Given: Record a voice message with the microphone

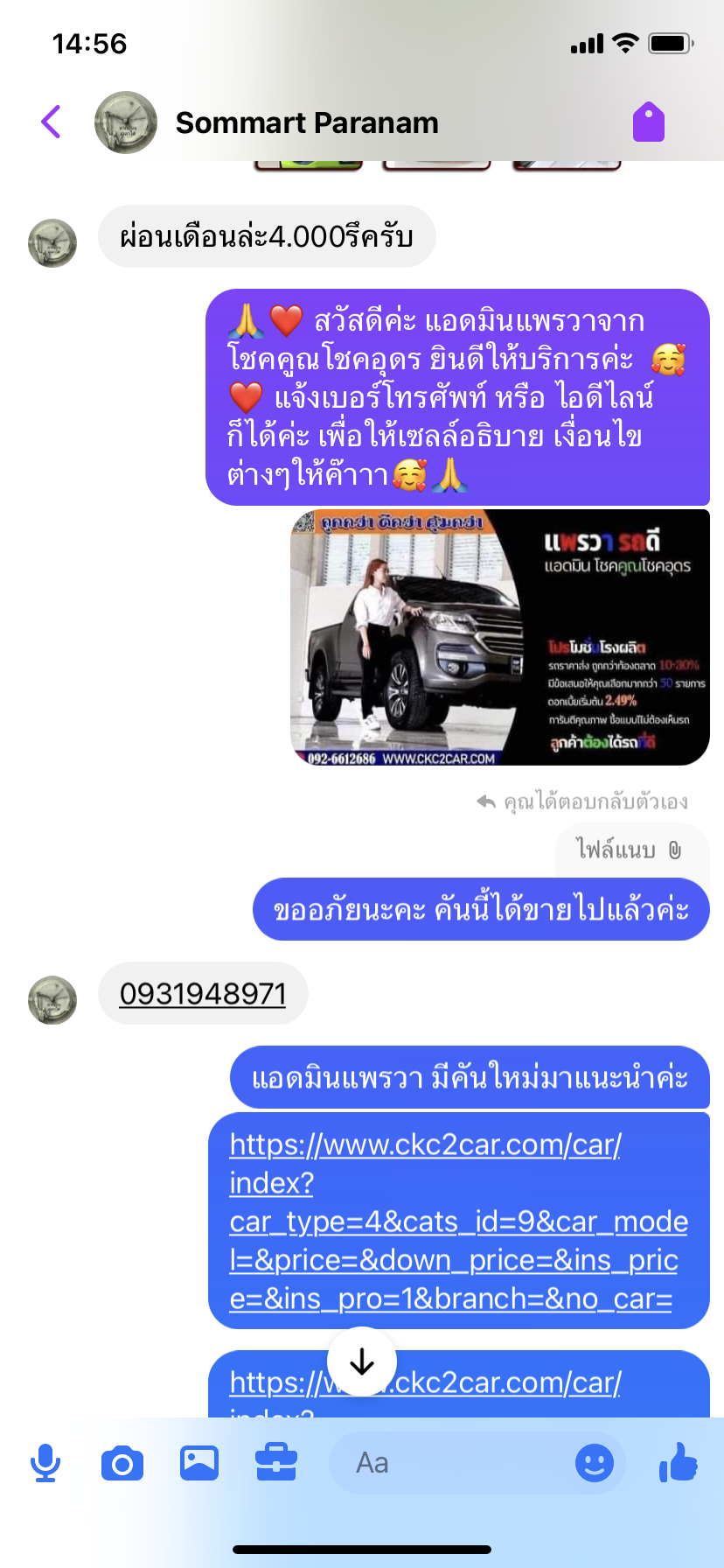Looking at the screenshot, I should 45,1463.
